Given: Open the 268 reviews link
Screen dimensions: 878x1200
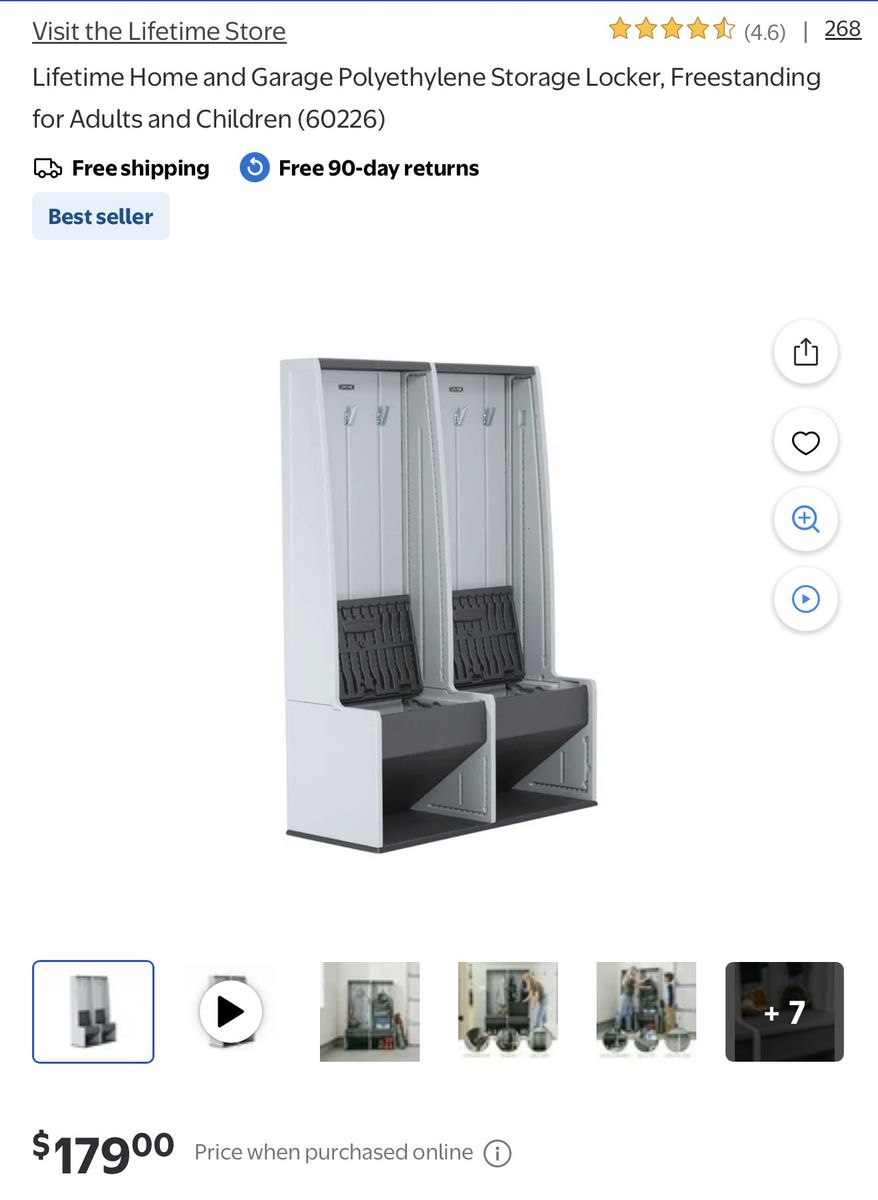Looking at the screenshot, I should [842, 29].
